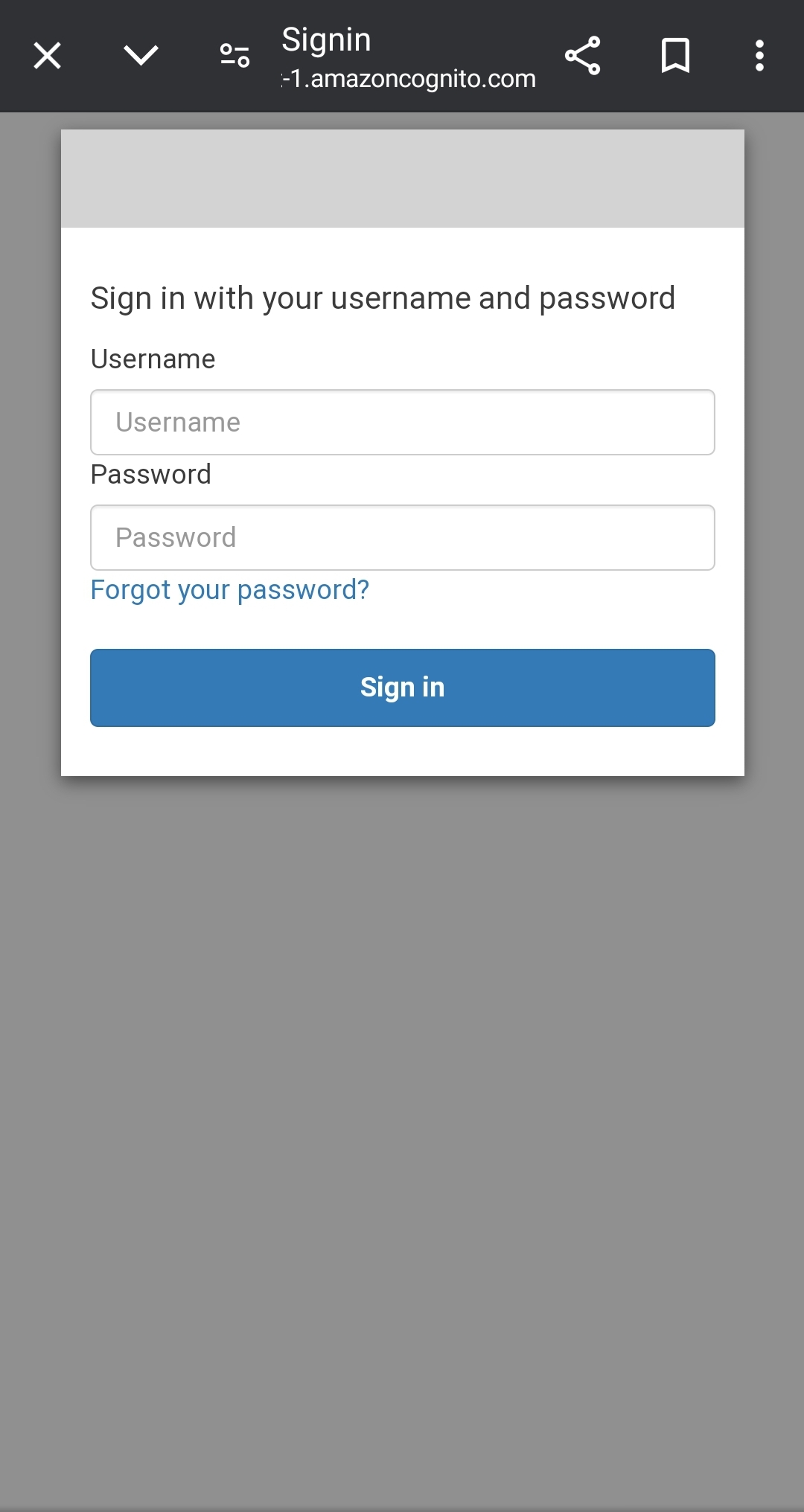804x1512 pixels.
Task: Open the three-dot overflow menu
Action: coord(759,56)
